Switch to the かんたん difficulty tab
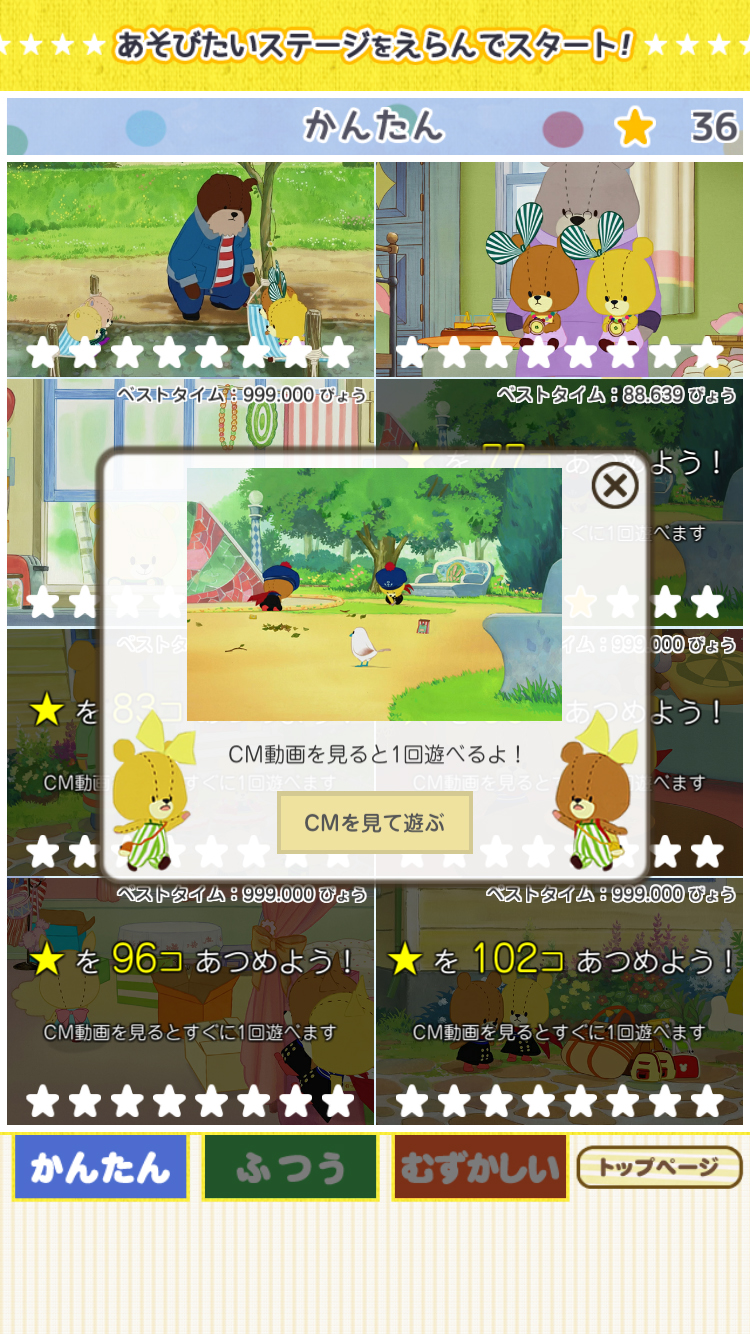The height and width of the screenshot is (1334, 750). pos(100,1167)
